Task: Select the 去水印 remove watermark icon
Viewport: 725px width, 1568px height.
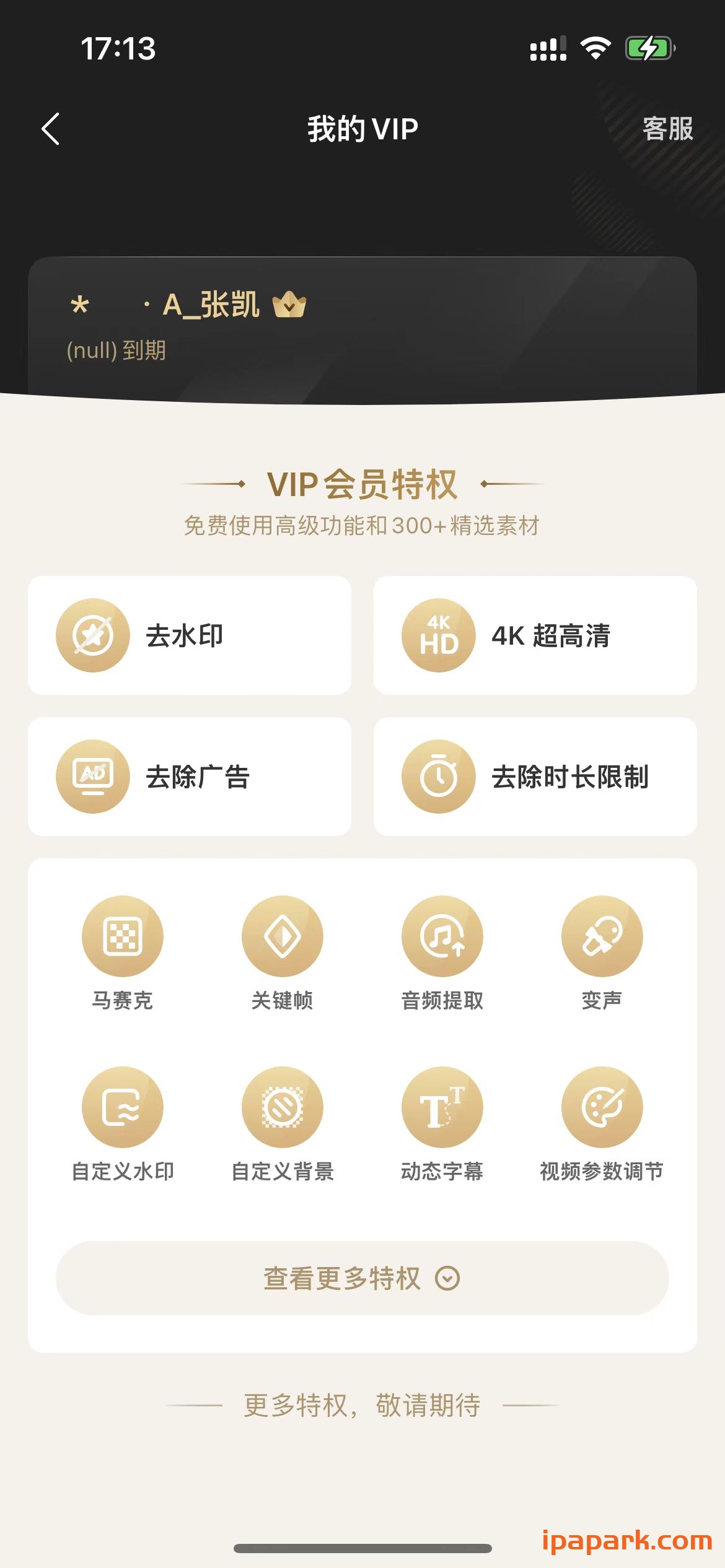Action: point(93,634)
